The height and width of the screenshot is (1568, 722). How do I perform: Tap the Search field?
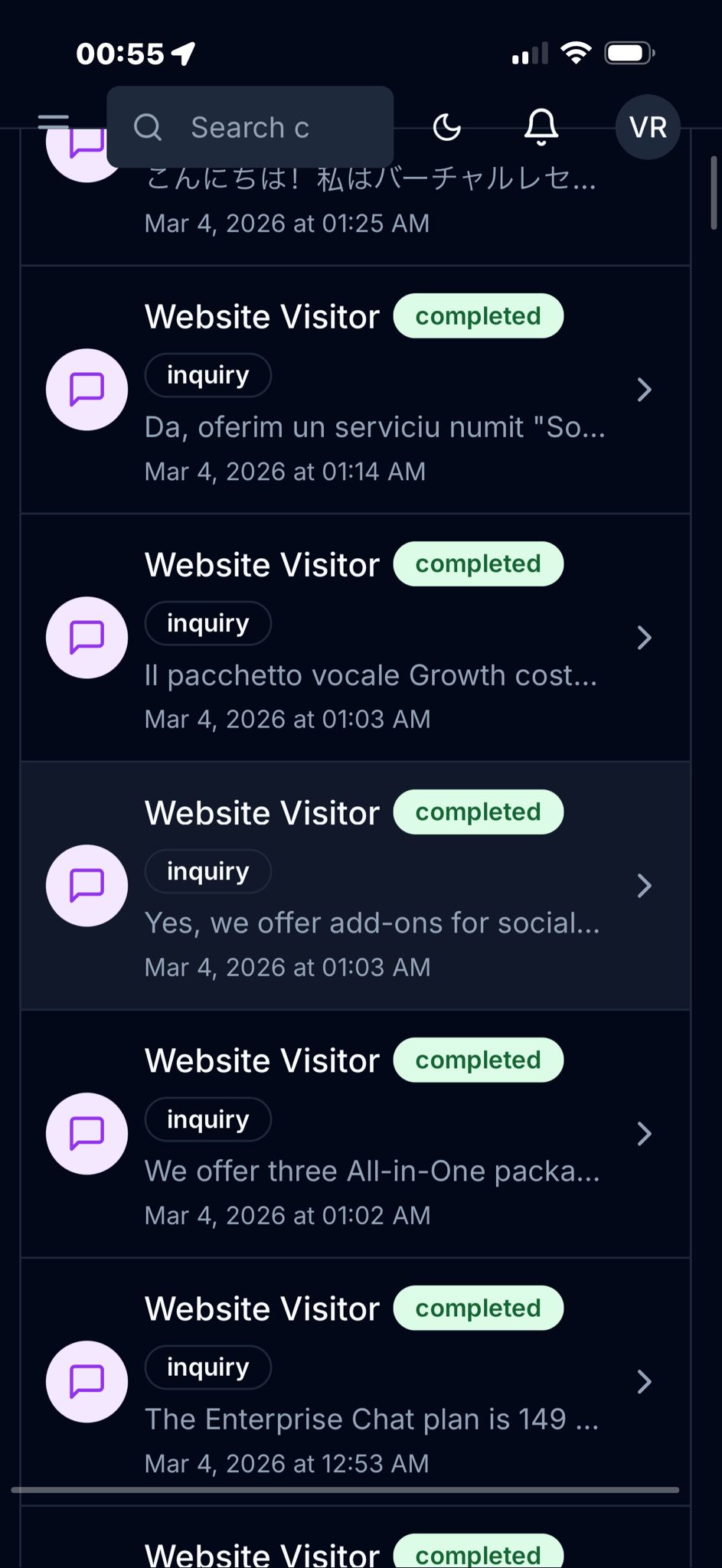tap(250, 127)
